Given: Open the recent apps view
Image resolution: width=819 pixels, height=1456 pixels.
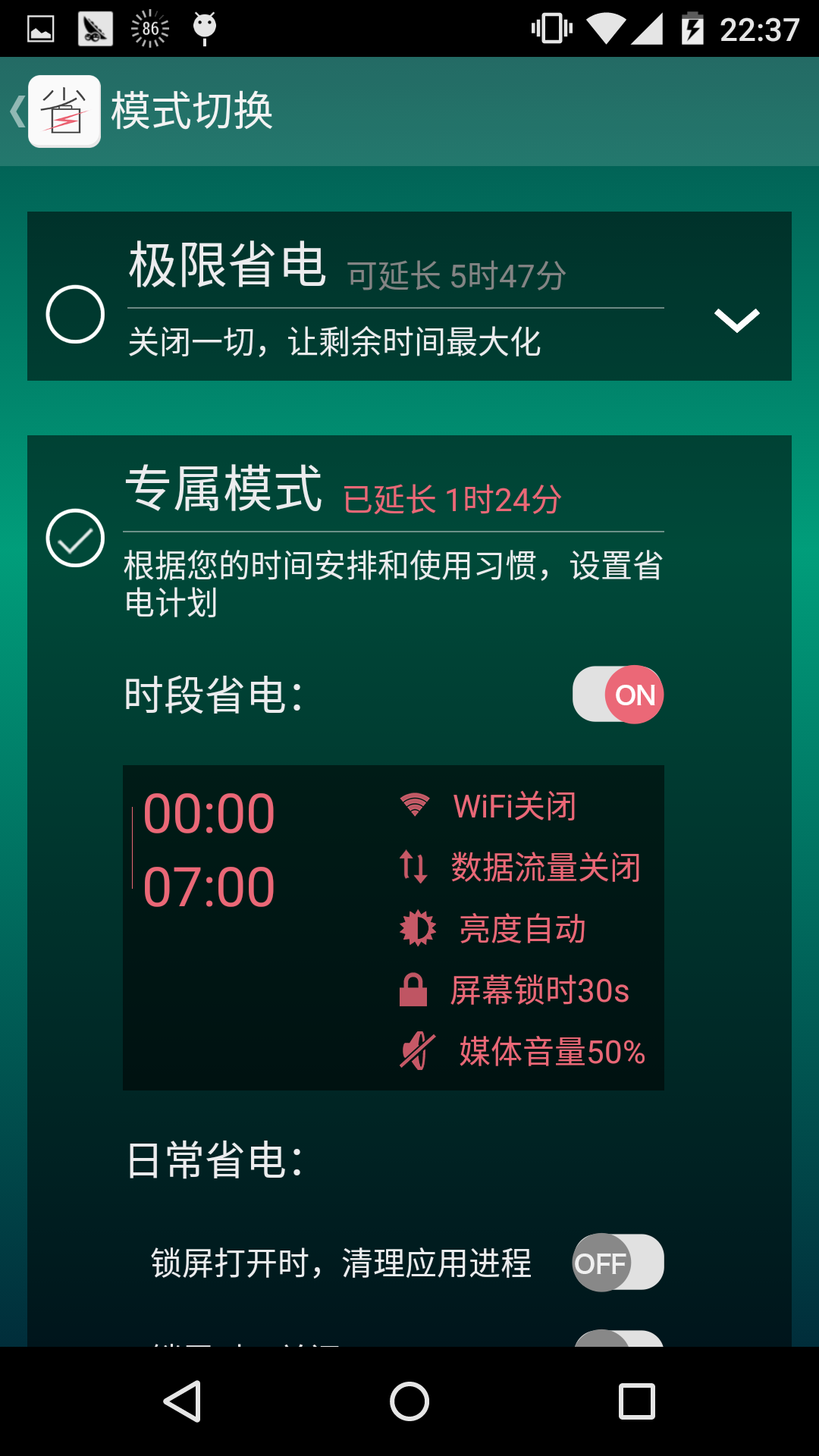Looking at the screenshot, I should click(636, 1401).
